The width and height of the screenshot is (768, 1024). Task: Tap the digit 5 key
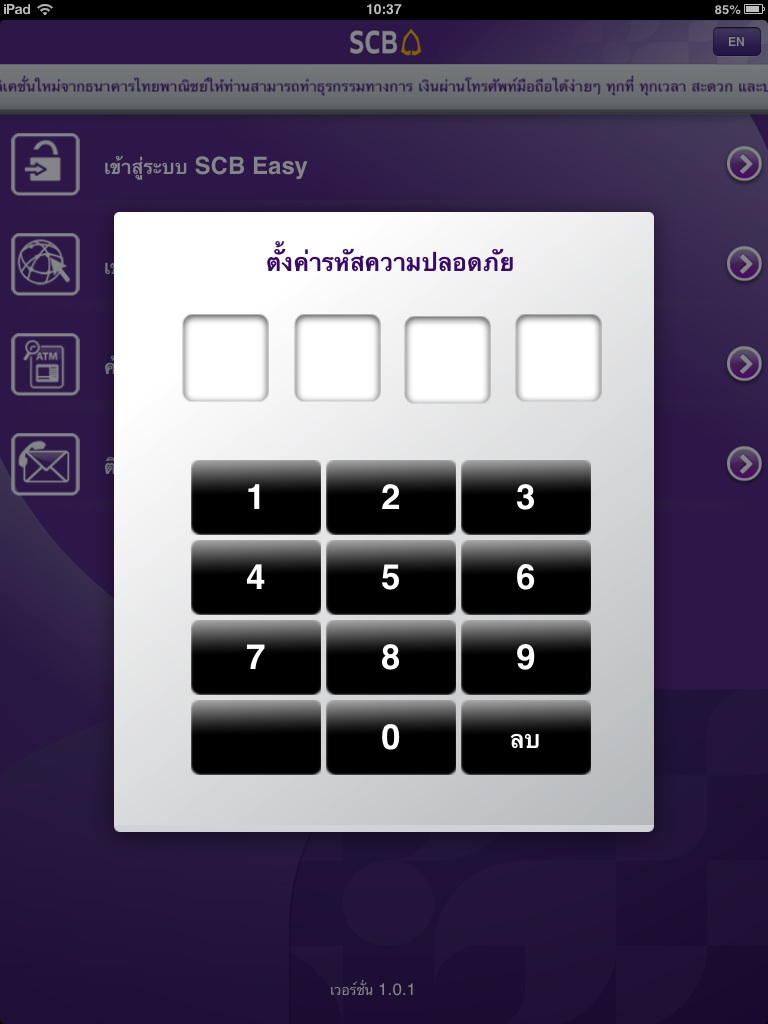(x=391, y=577)
